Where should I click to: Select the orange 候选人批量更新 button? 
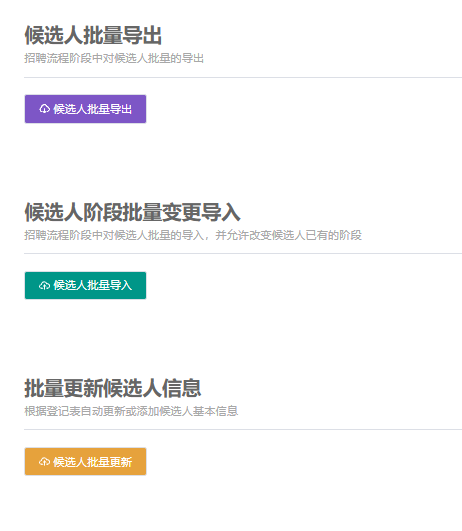(85, 462)
